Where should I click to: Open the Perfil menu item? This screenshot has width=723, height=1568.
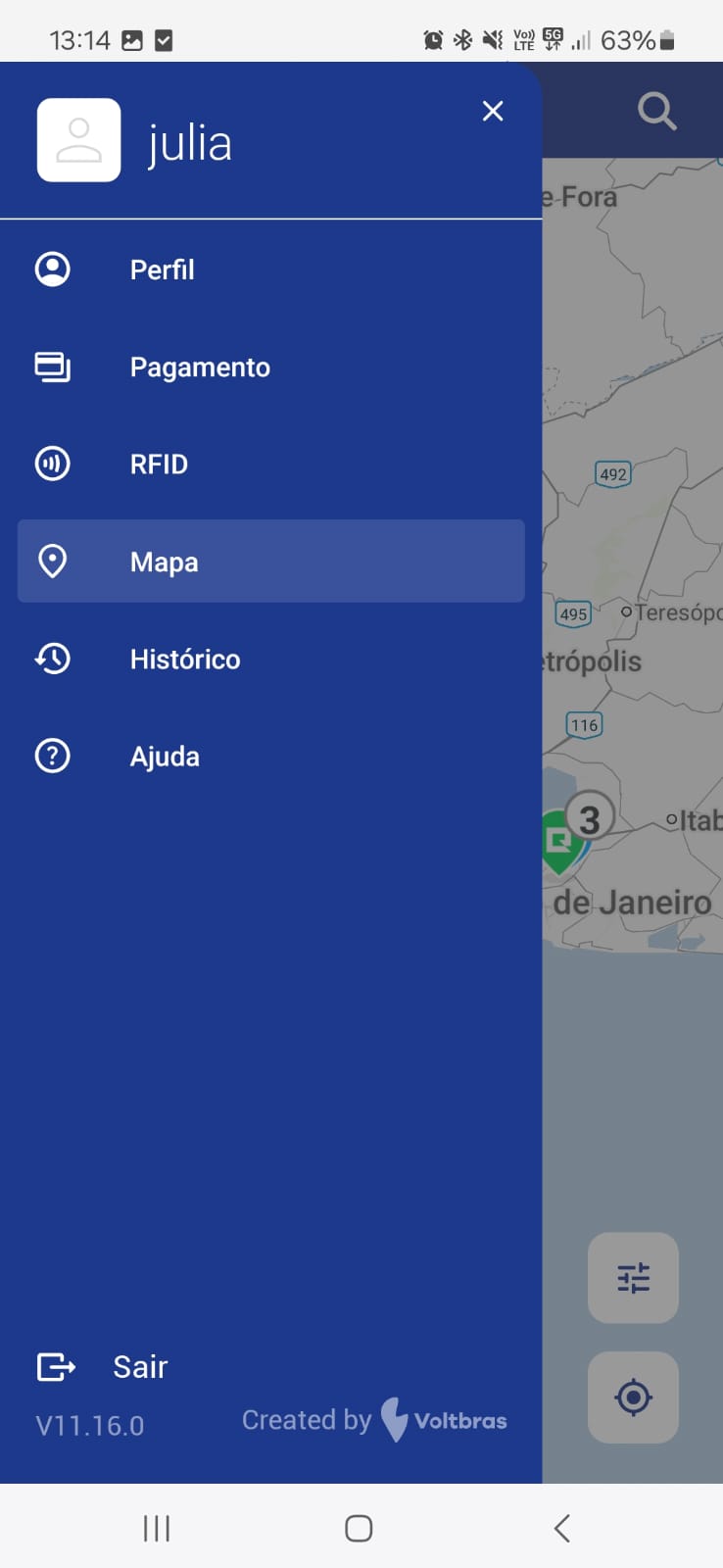click(162, 269)
